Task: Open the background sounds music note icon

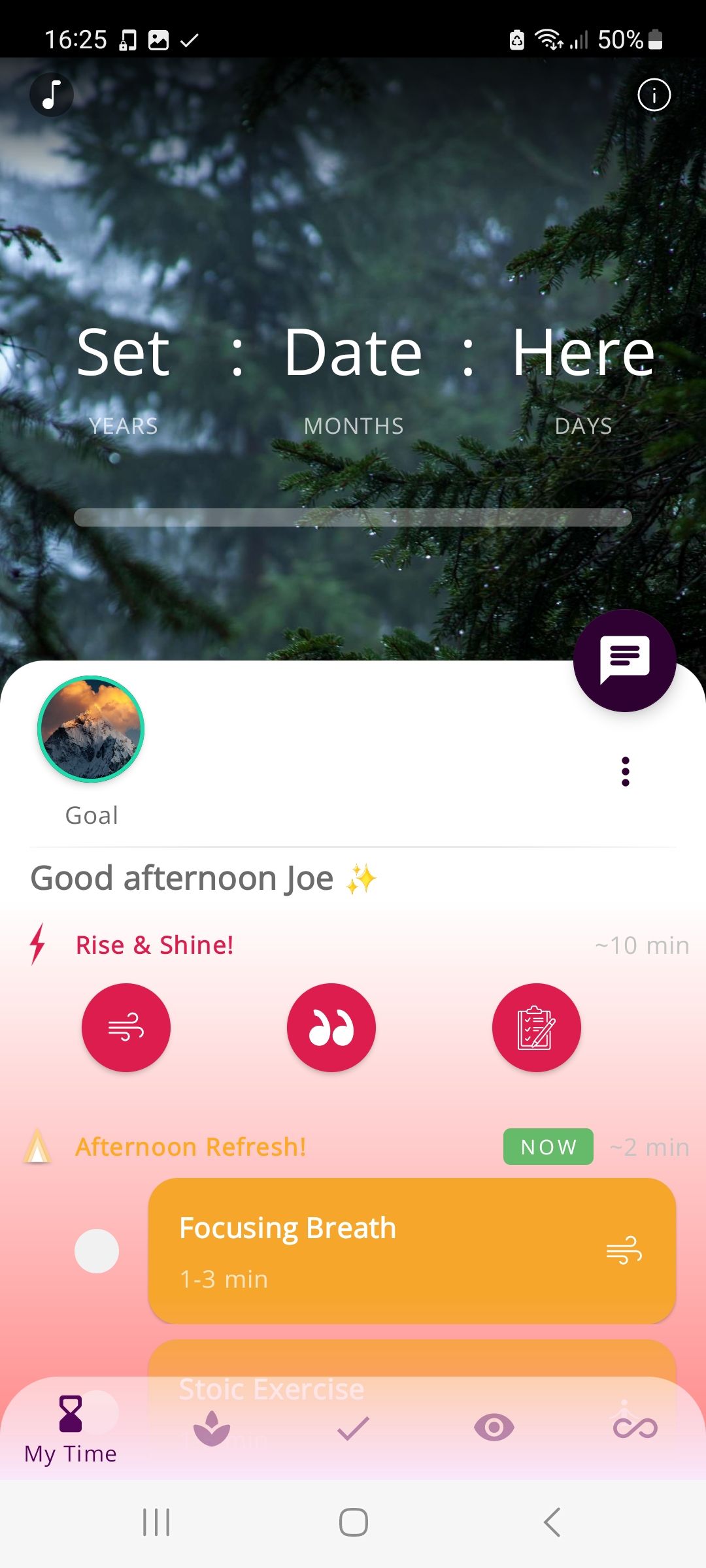Action: point(51,94)
